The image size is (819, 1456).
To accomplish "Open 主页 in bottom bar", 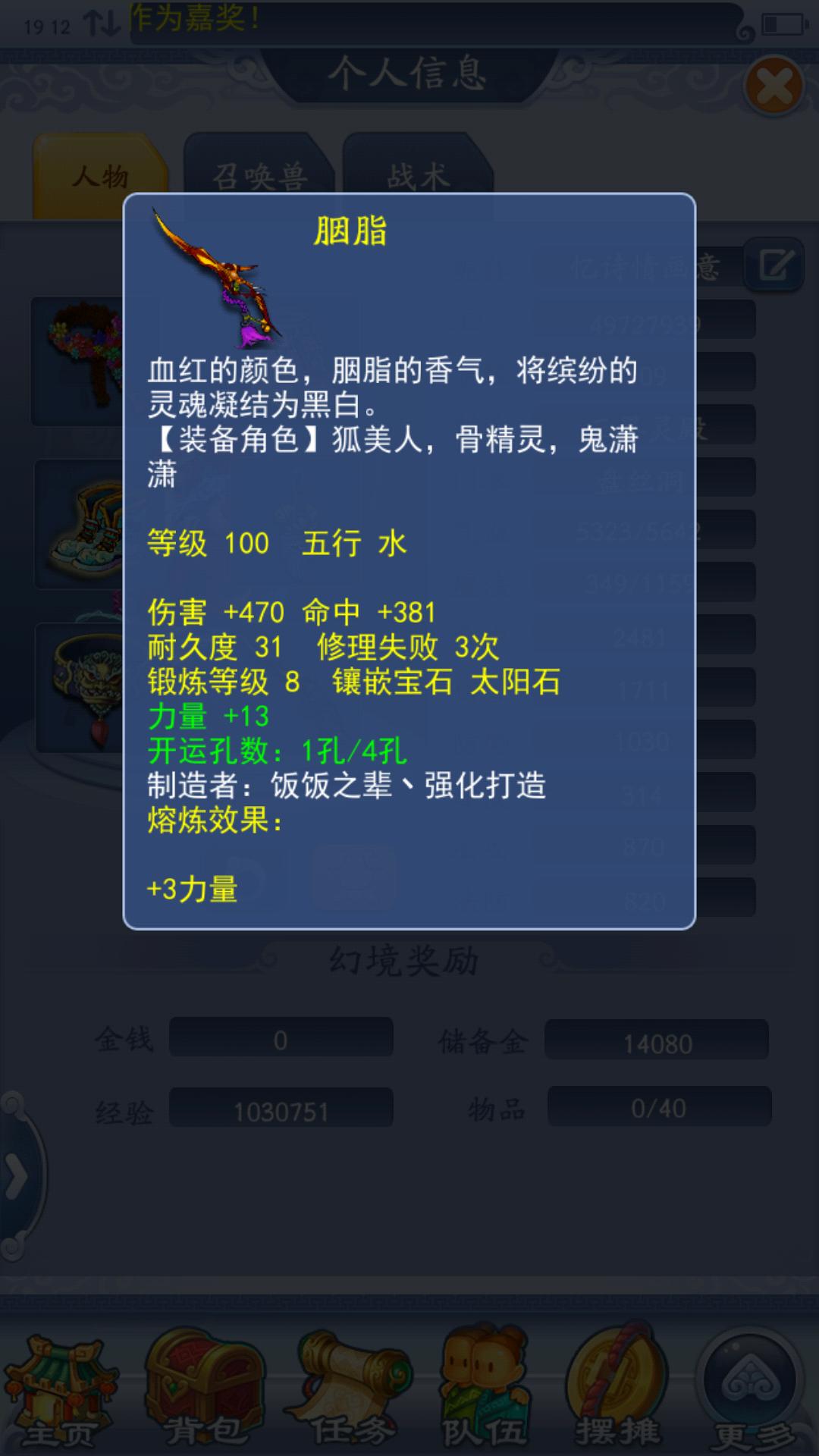I will 59,1392.
